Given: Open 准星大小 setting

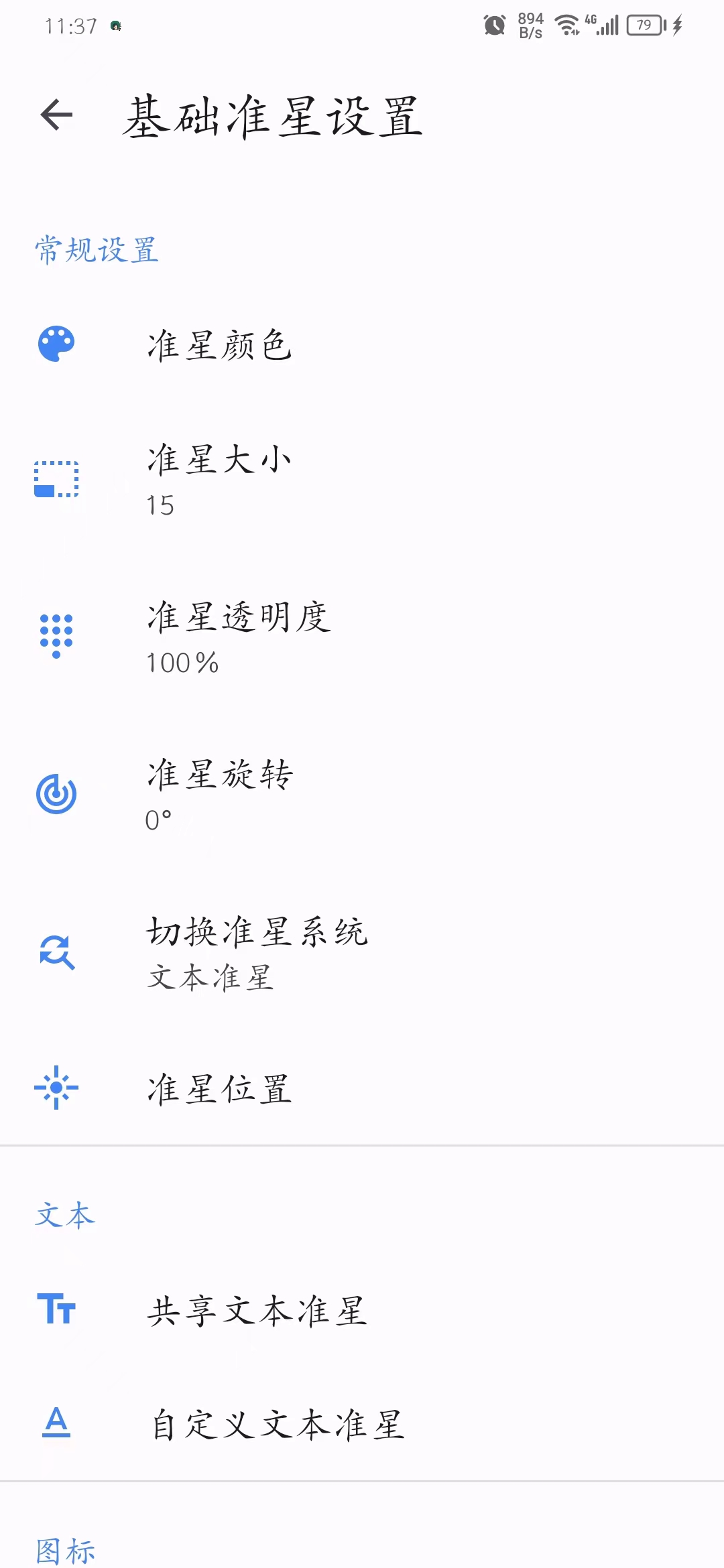Looking at the screenshot, I should click(362, 480).
